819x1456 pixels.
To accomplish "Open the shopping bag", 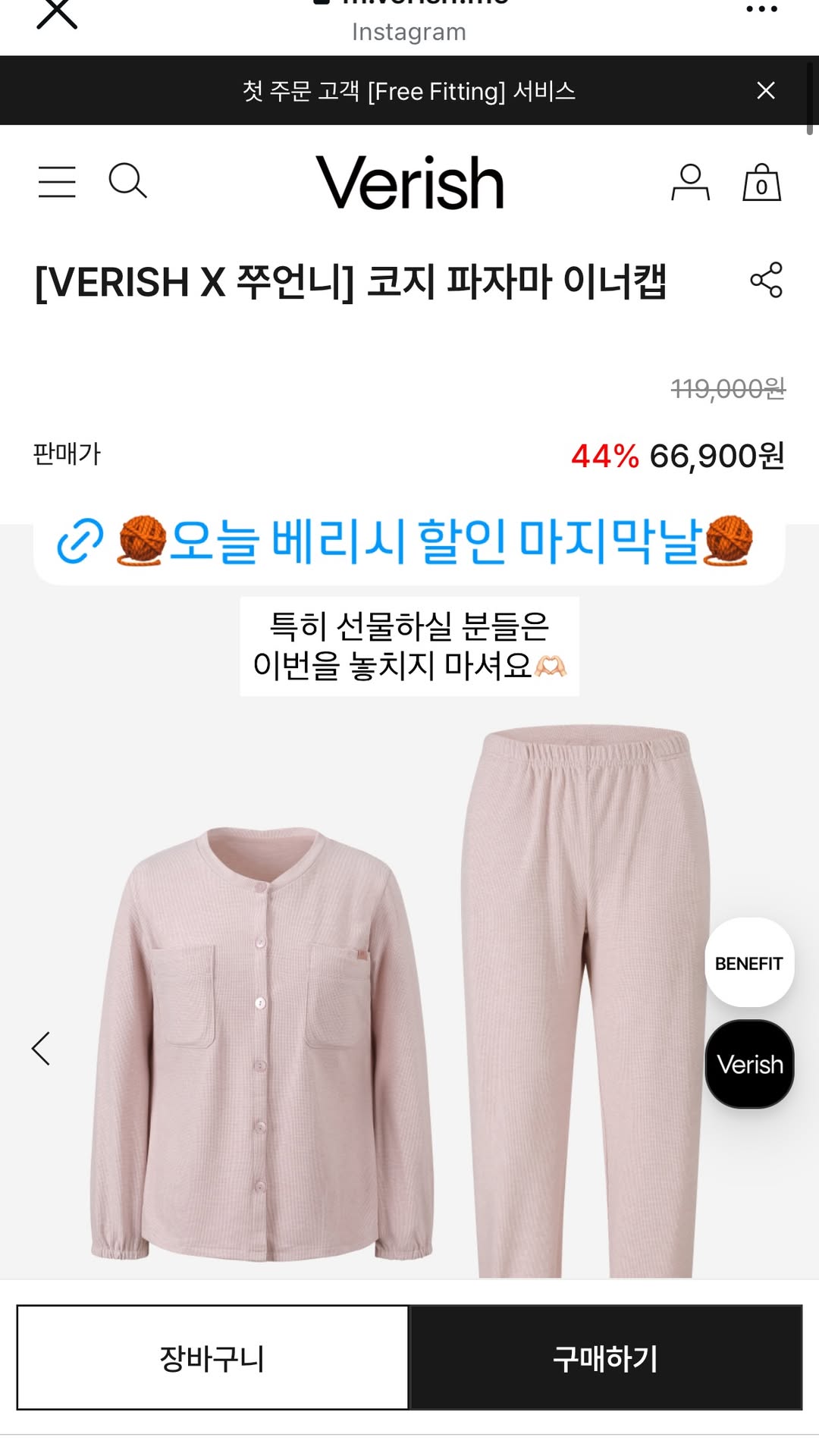I will (761, 183).
